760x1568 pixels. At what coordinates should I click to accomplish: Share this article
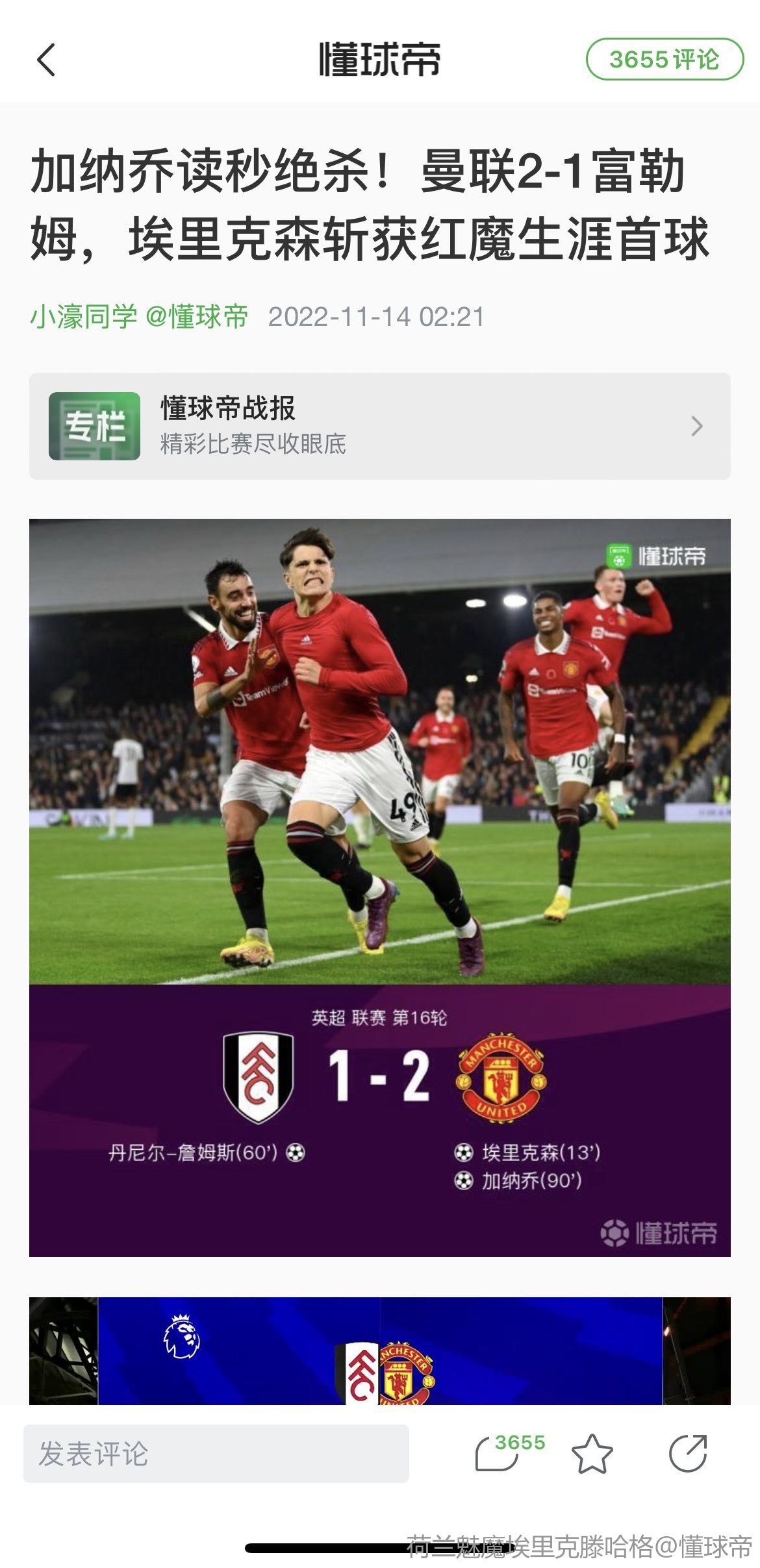pyautogui.click(x=687, y=1453)
